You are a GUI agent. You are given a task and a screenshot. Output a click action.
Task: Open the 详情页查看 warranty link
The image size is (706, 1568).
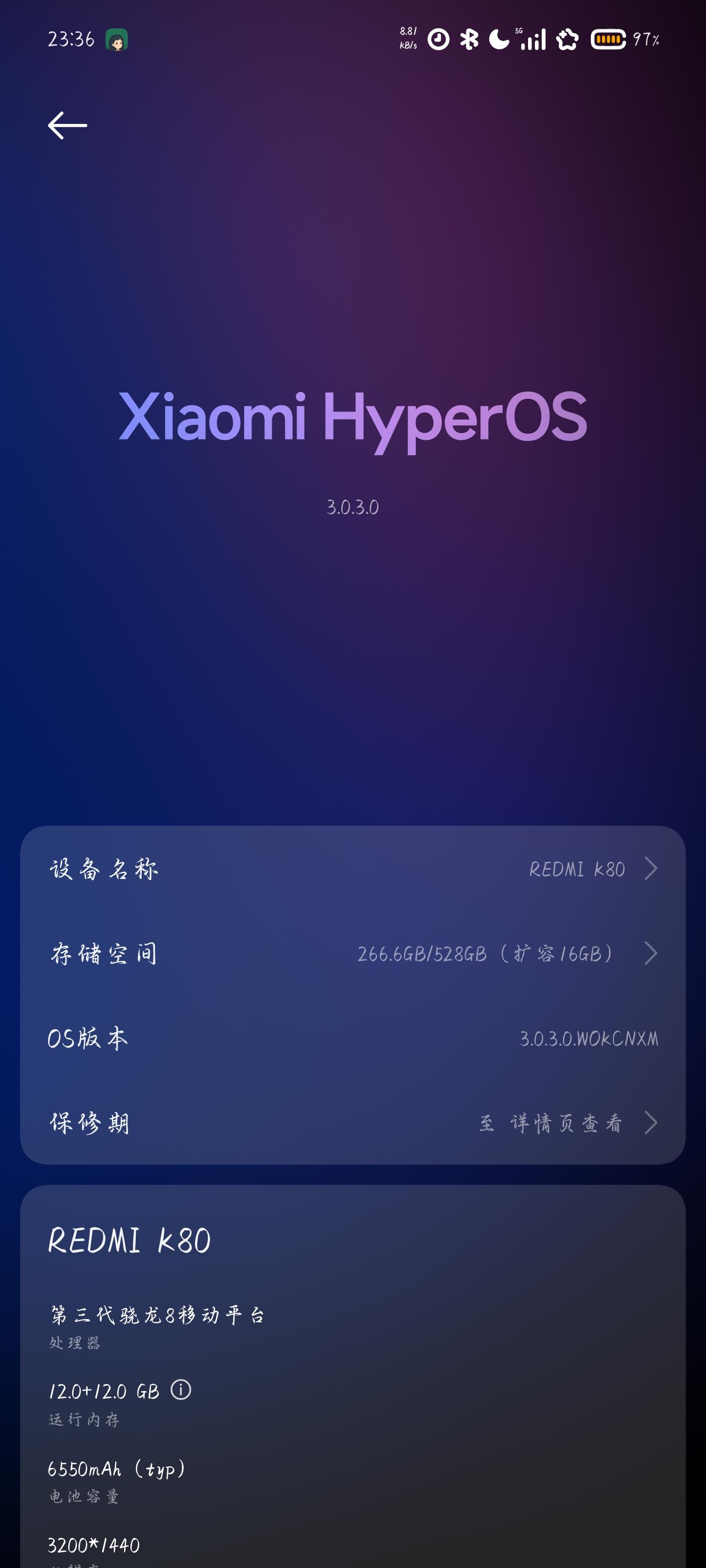[563, 1123]
